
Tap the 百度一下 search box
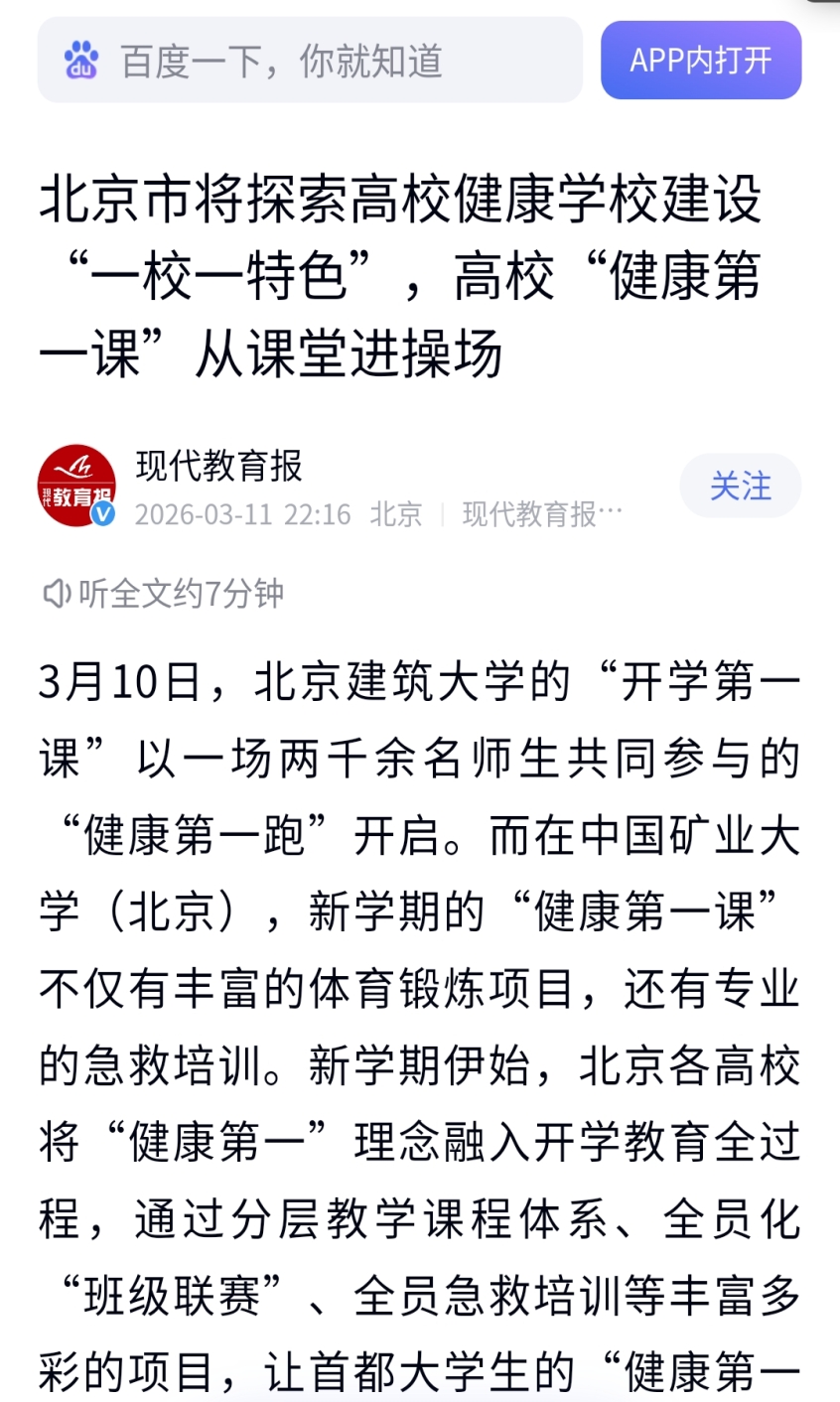coord(309,62)
